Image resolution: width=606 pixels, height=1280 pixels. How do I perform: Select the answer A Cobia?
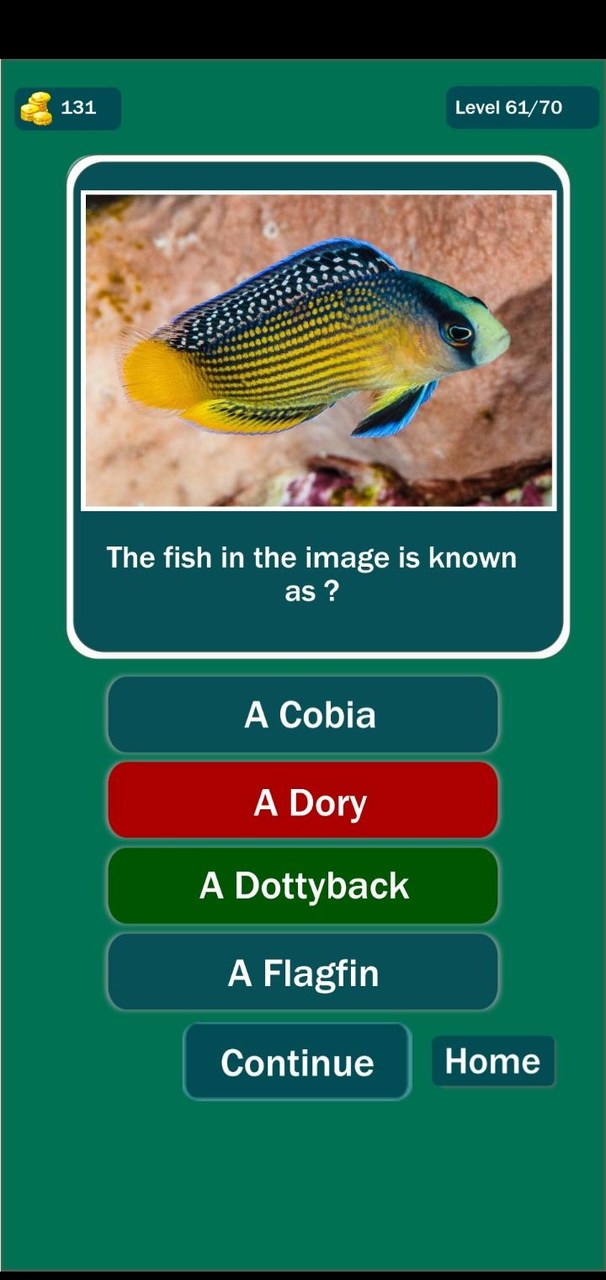(302, 715)
